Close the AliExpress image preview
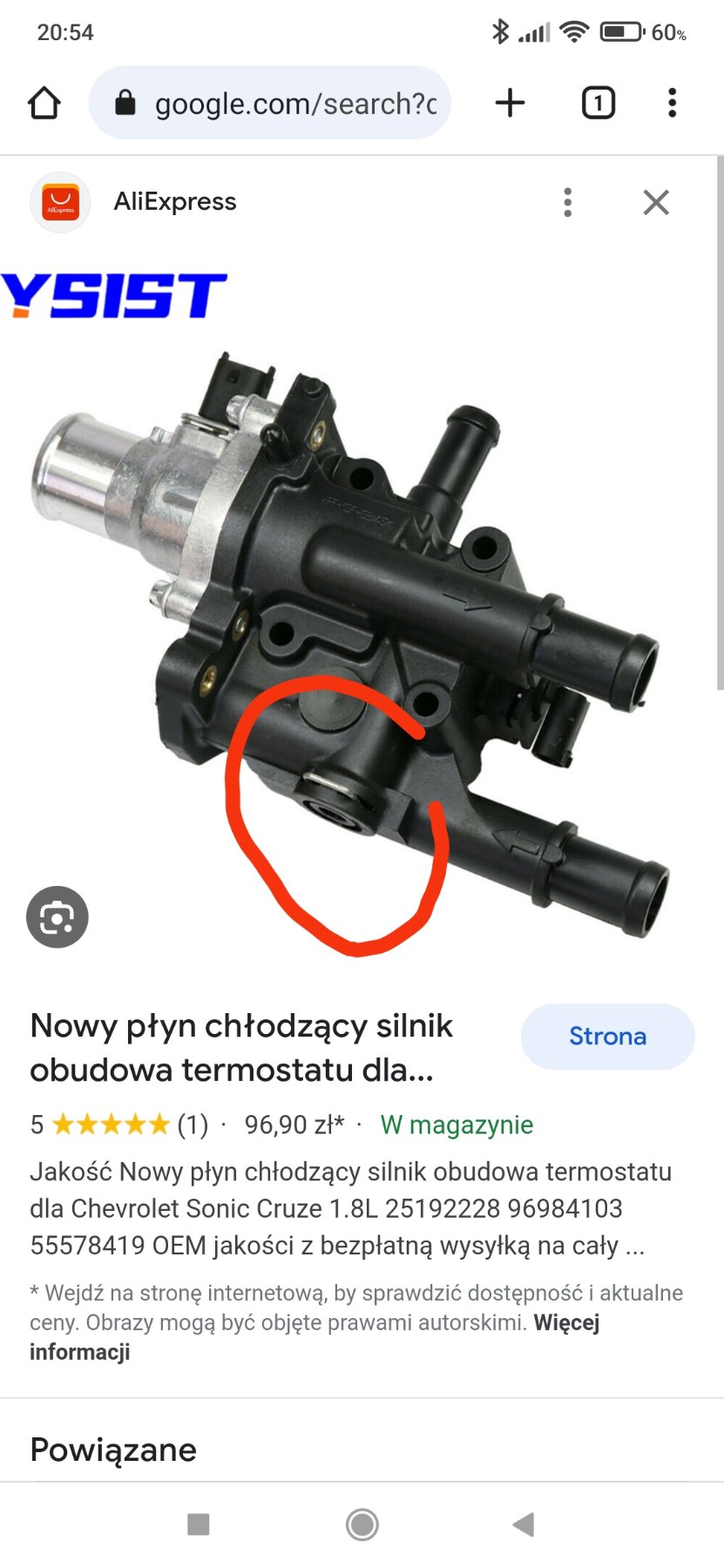Screen dimensions: 724x1568 point(656,202)
